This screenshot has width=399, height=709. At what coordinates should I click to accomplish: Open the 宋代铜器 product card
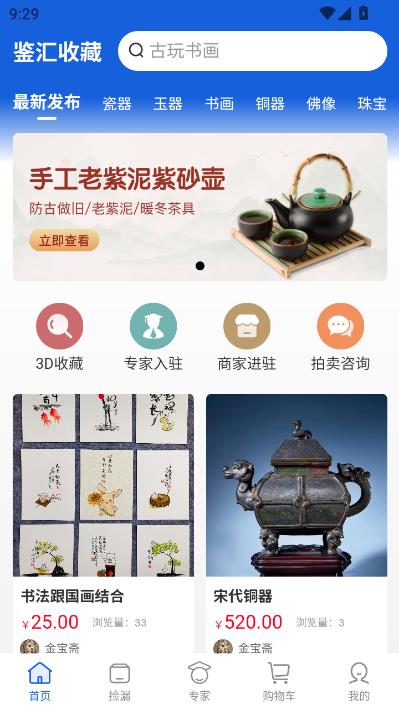coord(296,524)
